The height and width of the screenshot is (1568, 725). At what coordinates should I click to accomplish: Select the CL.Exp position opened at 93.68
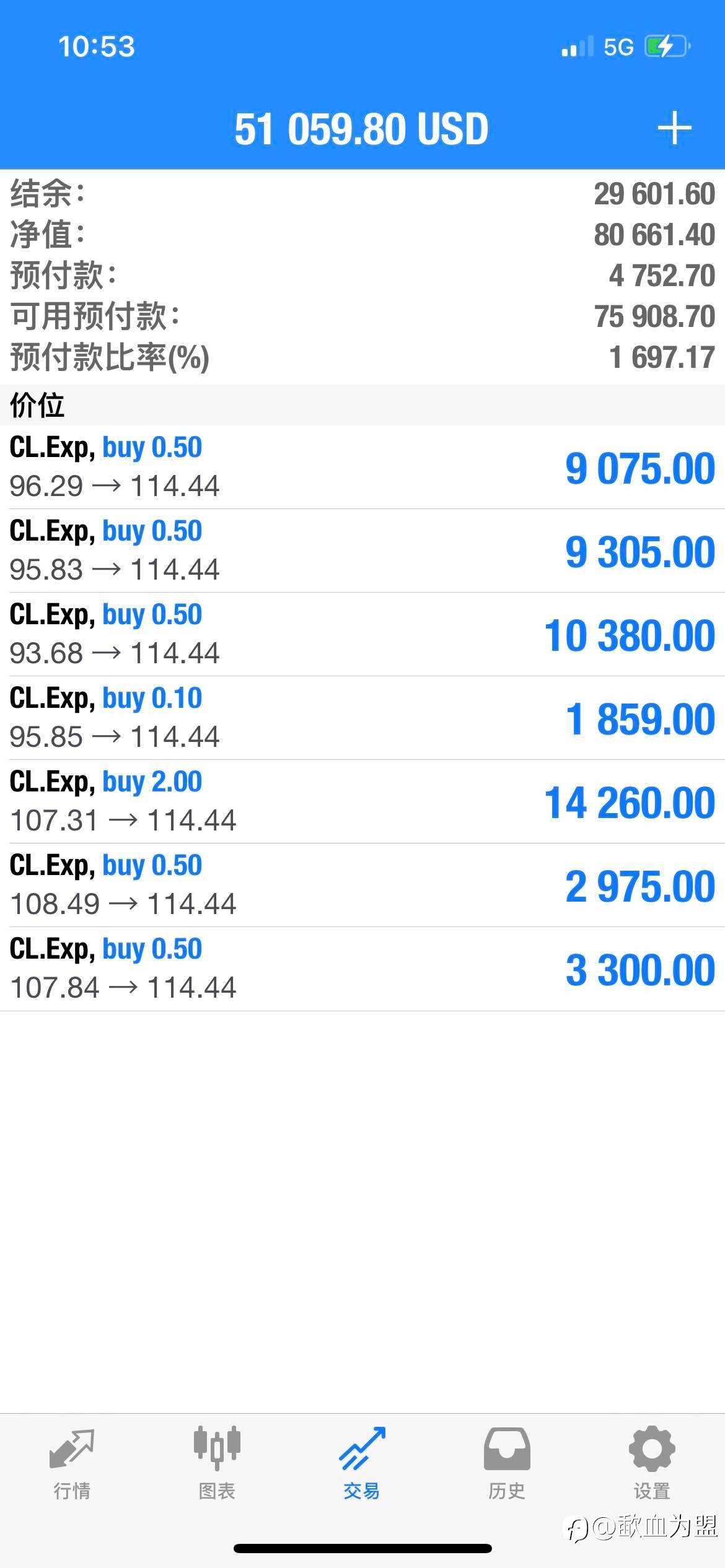(x=362, y=634)
